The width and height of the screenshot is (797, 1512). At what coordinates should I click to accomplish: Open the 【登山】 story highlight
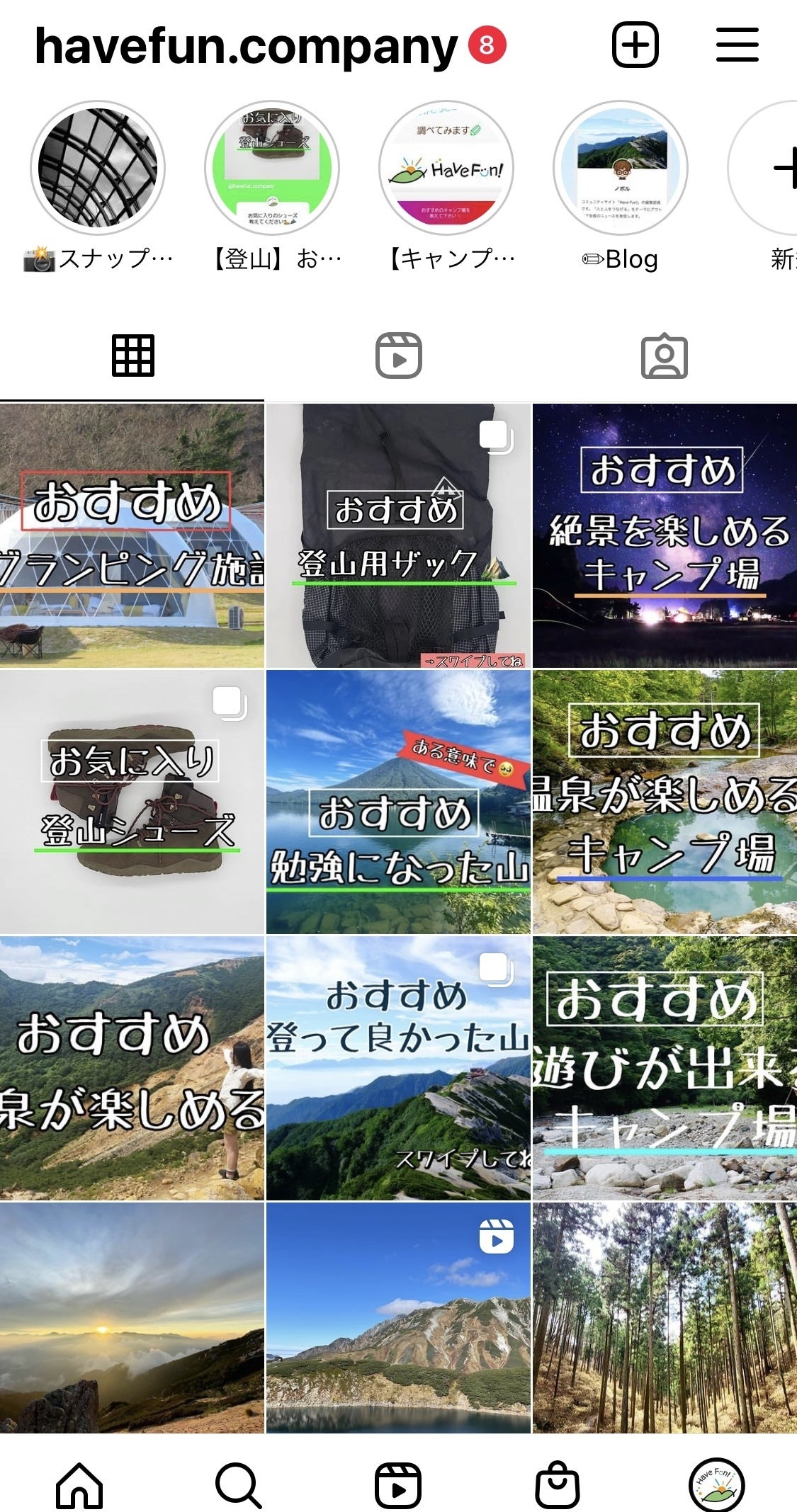272,168
